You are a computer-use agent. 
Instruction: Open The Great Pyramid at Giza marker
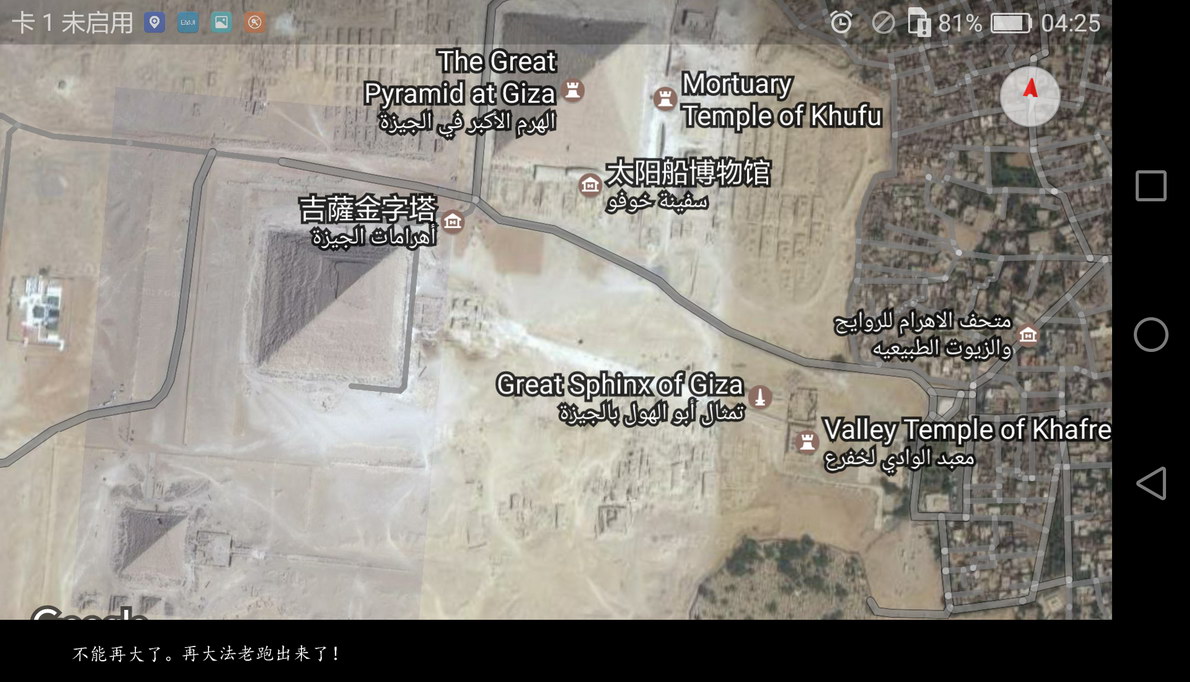pyautogui.click(x=573, y=91)
